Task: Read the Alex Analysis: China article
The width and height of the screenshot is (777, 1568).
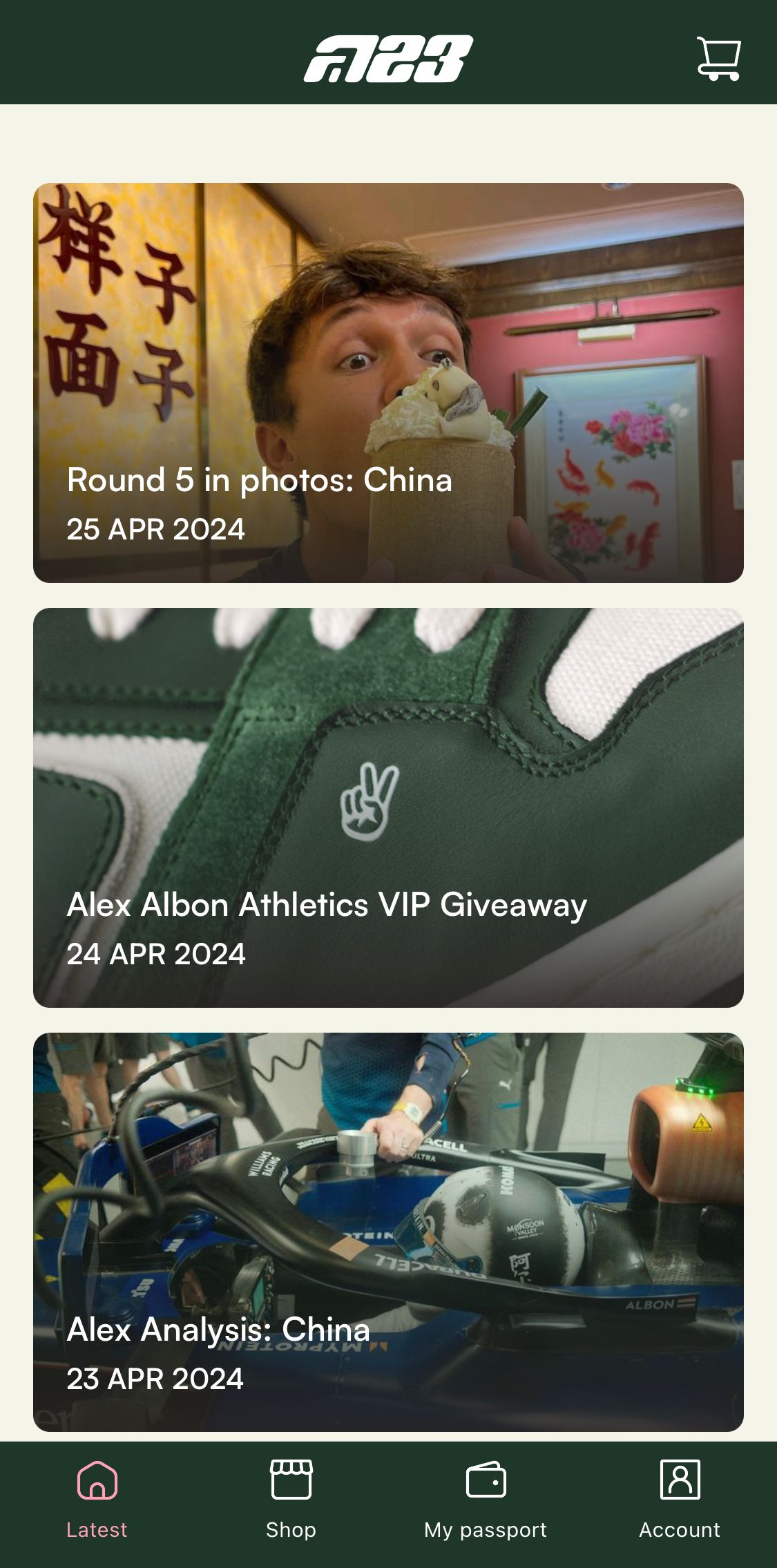Action: (x=388, y=1232)
